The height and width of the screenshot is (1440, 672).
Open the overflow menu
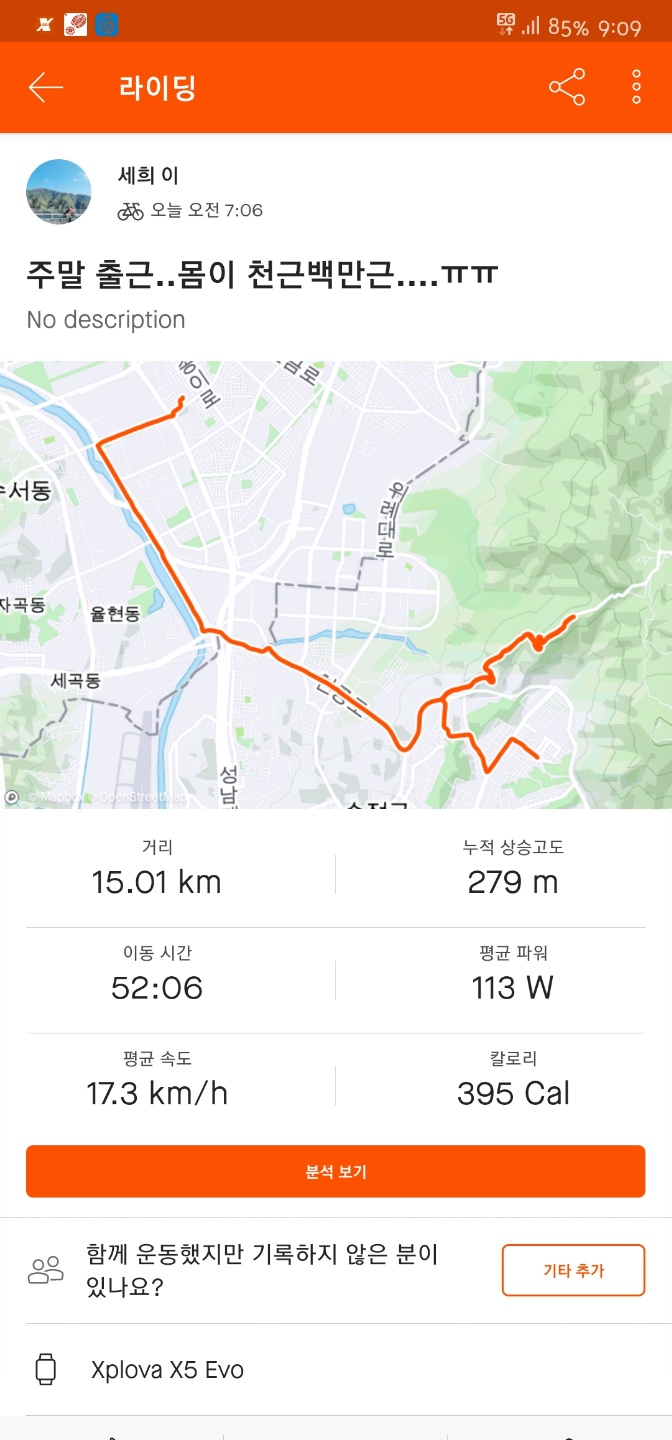[636, 88]
